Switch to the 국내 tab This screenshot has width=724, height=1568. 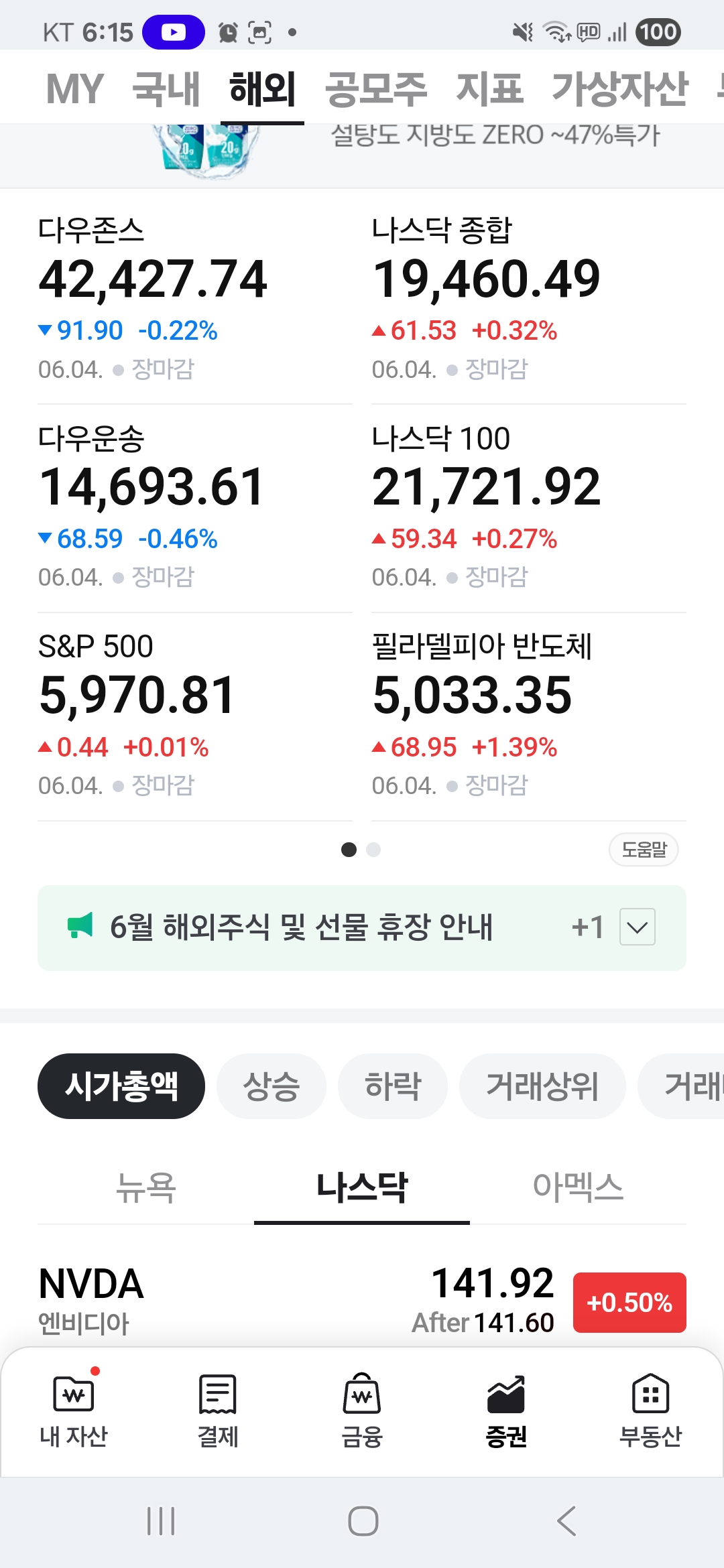pos(166,88)
